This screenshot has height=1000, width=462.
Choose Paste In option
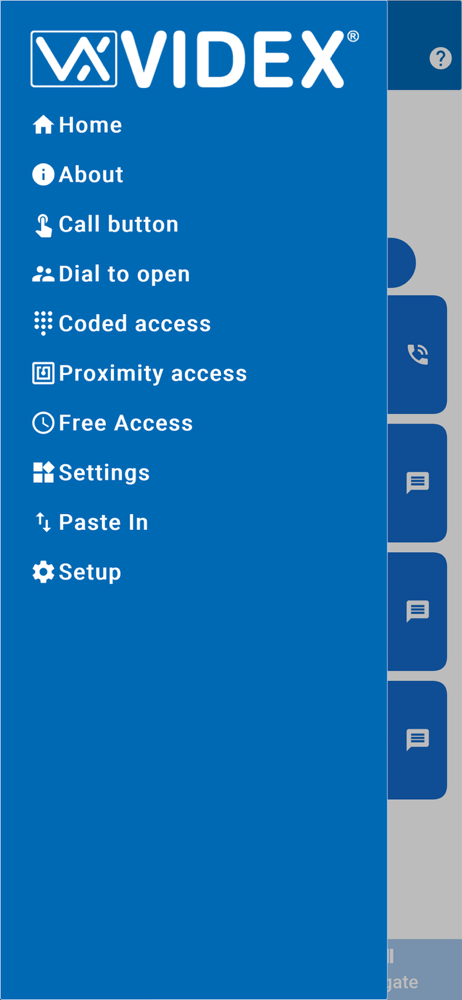click(90, 523)
